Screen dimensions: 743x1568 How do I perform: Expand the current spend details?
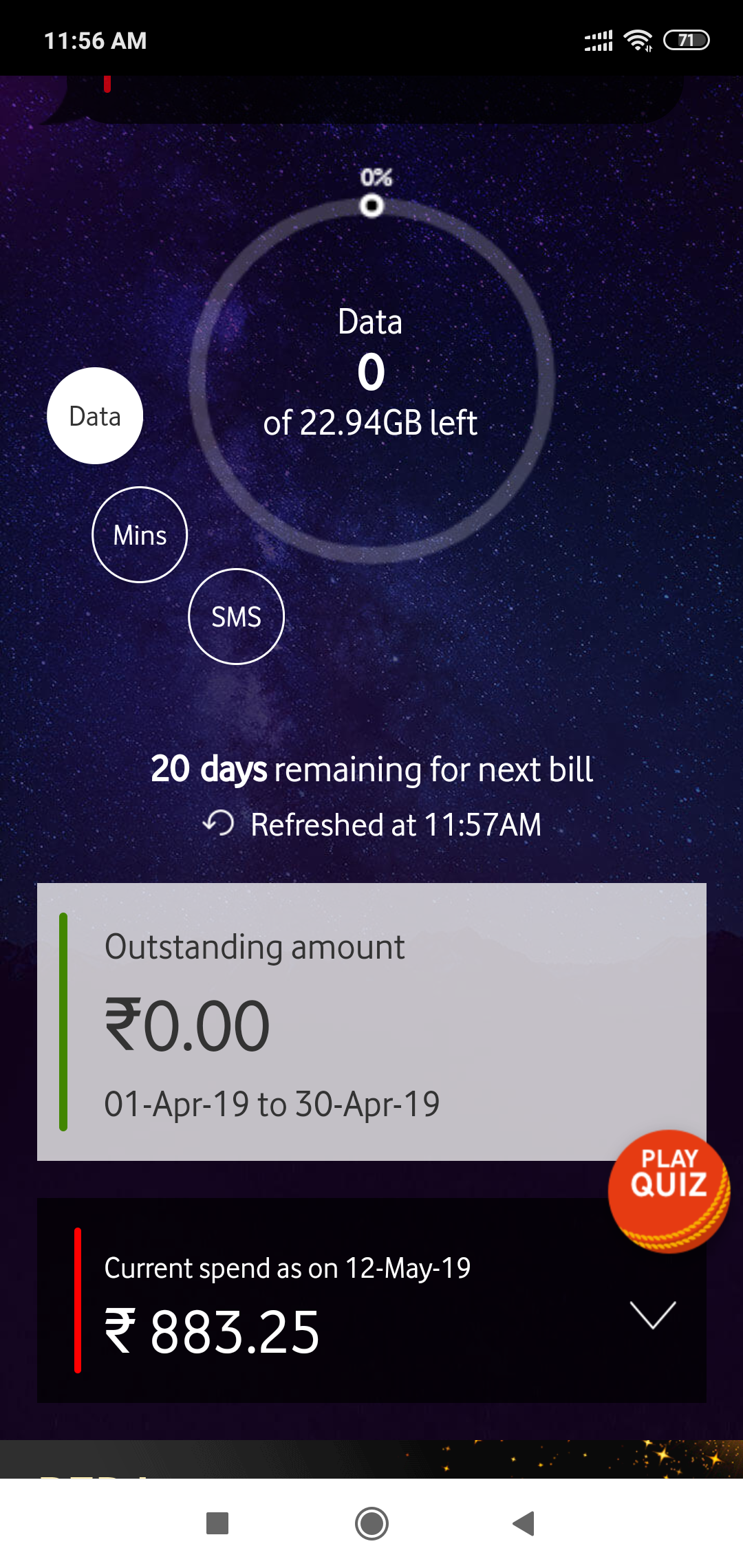pos(653,1314)
